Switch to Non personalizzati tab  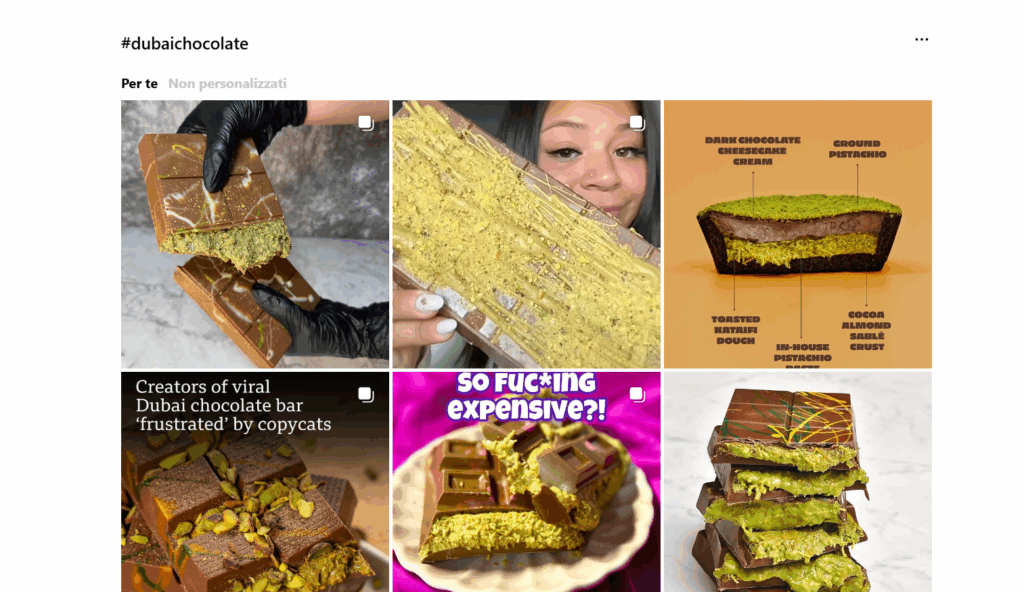(227, 84)
